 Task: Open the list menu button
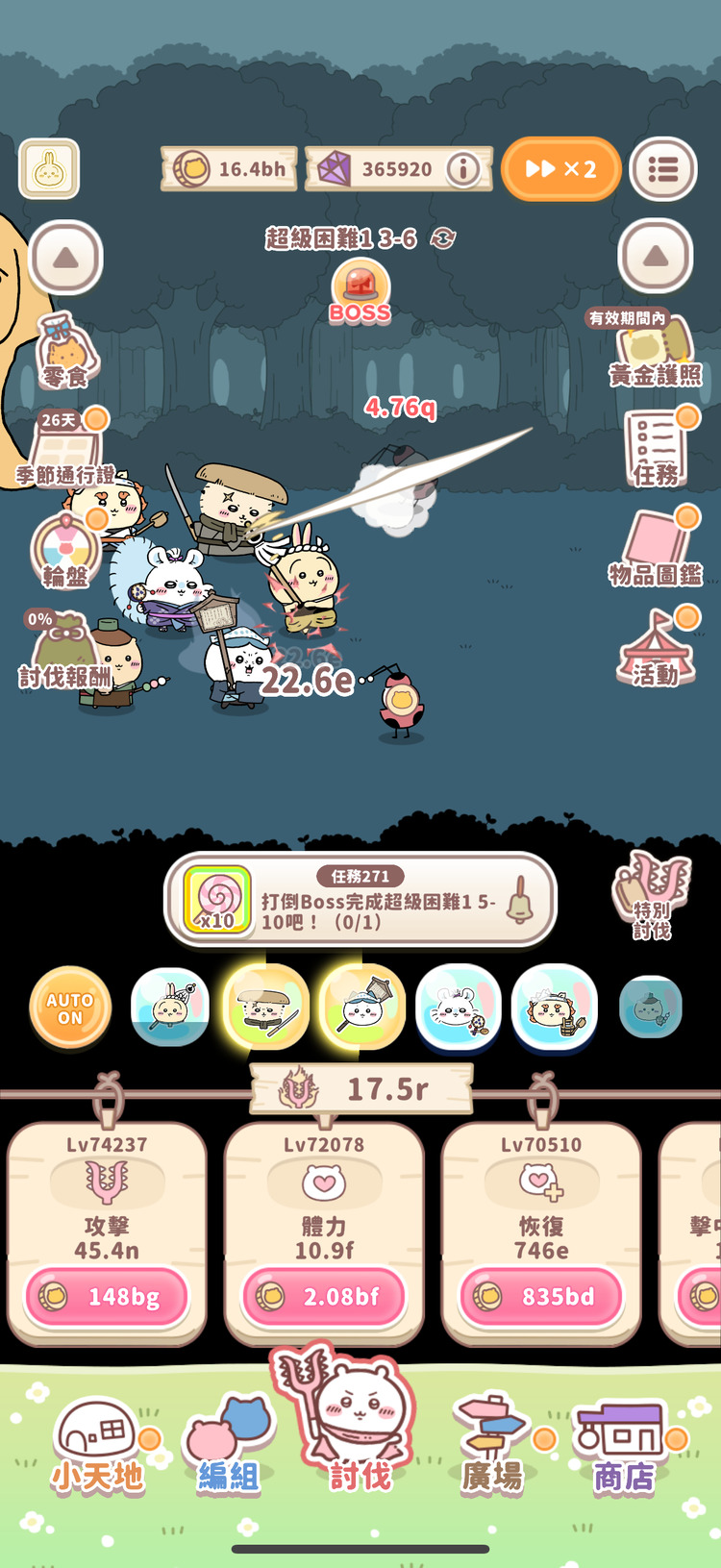pos(663,169)
